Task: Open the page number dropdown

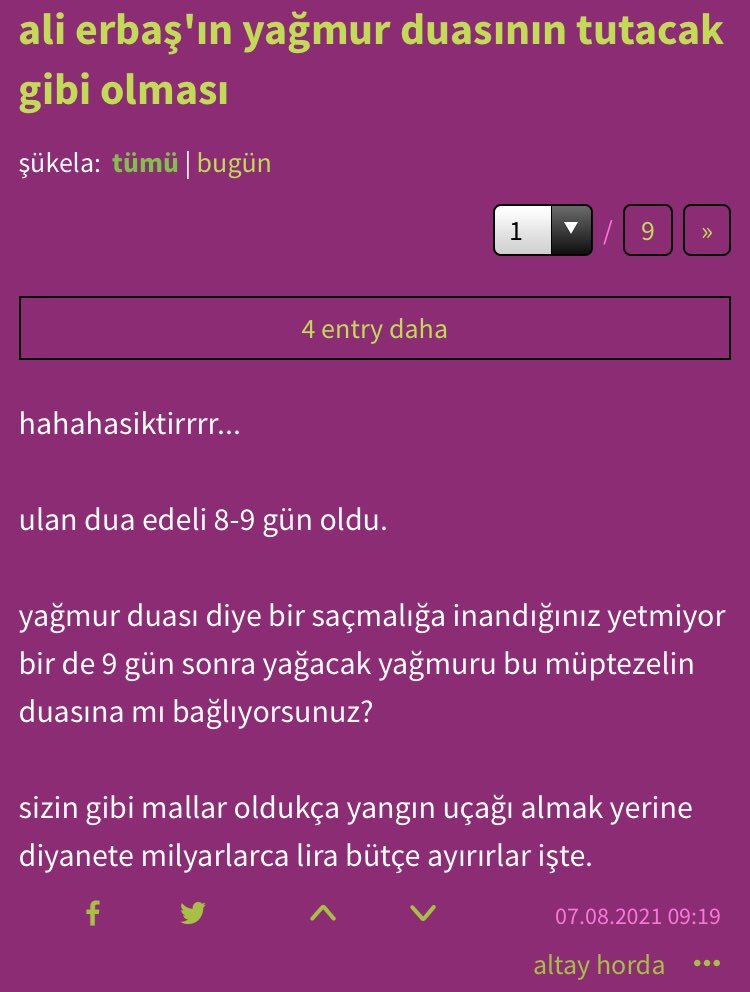Action: pyautogui.click(x=542, y=231)
